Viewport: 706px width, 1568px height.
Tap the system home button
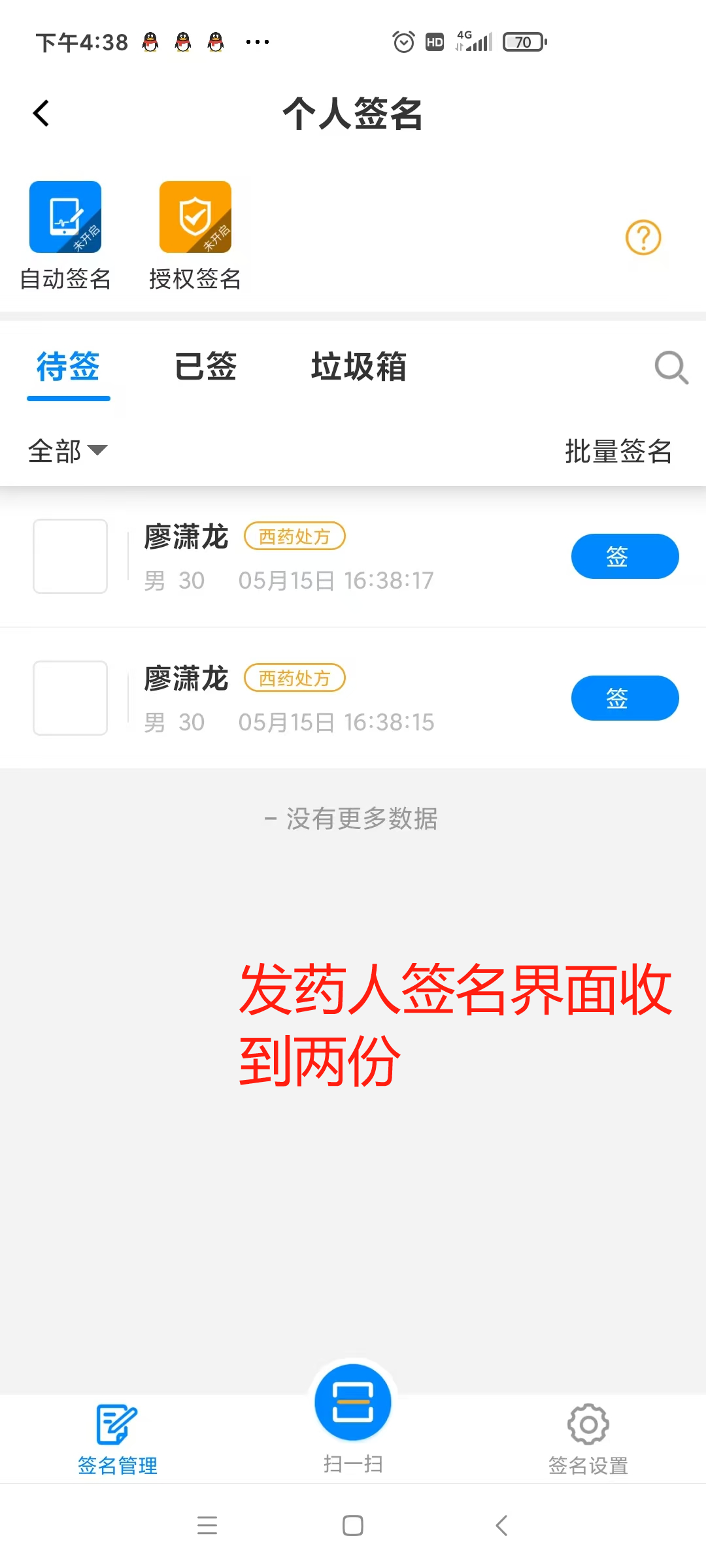pyautogui.click(x=353, y=1526)
